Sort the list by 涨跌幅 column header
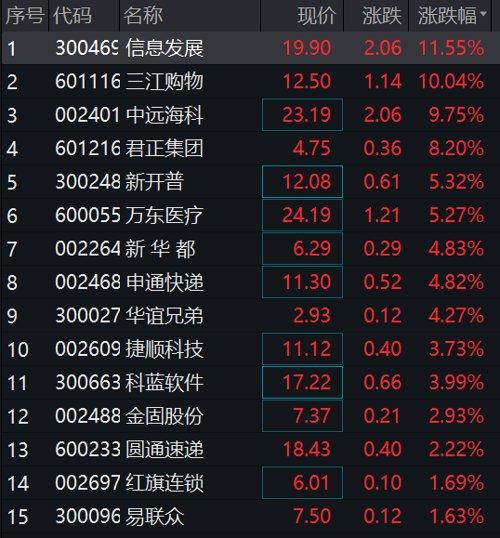The width and height of the screenshot is (500, 538). (452, 16)
